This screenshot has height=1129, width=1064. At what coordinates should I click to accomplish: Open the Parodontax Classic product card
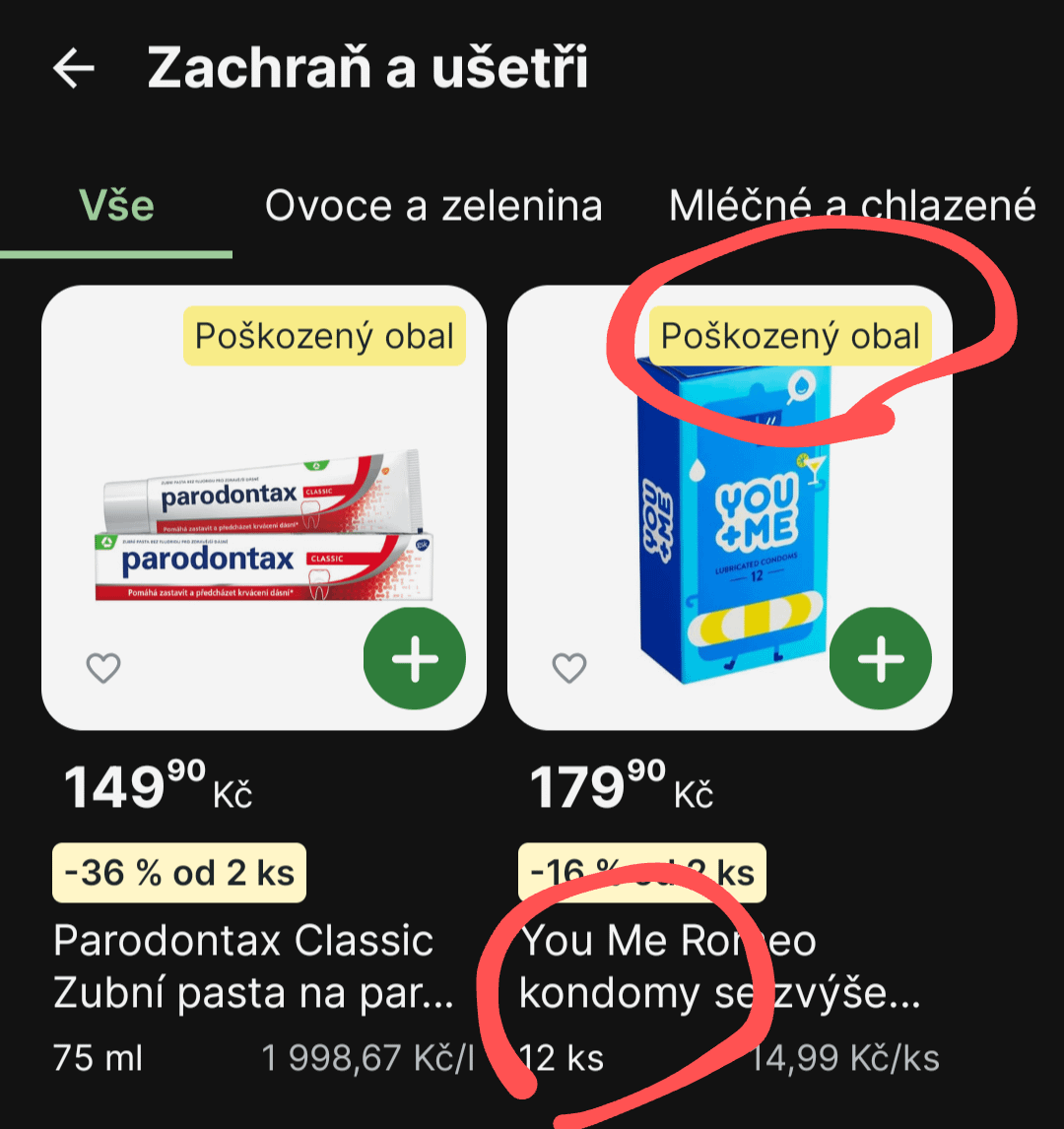(263, 522)
